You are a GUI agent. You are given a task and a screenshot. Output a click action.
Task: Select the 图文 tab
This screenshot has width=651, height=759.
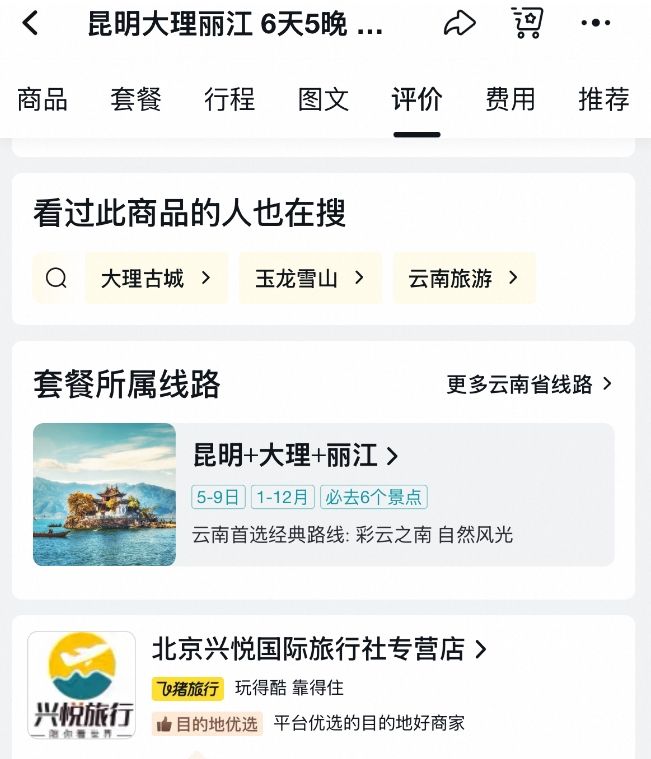pos(323,99)
